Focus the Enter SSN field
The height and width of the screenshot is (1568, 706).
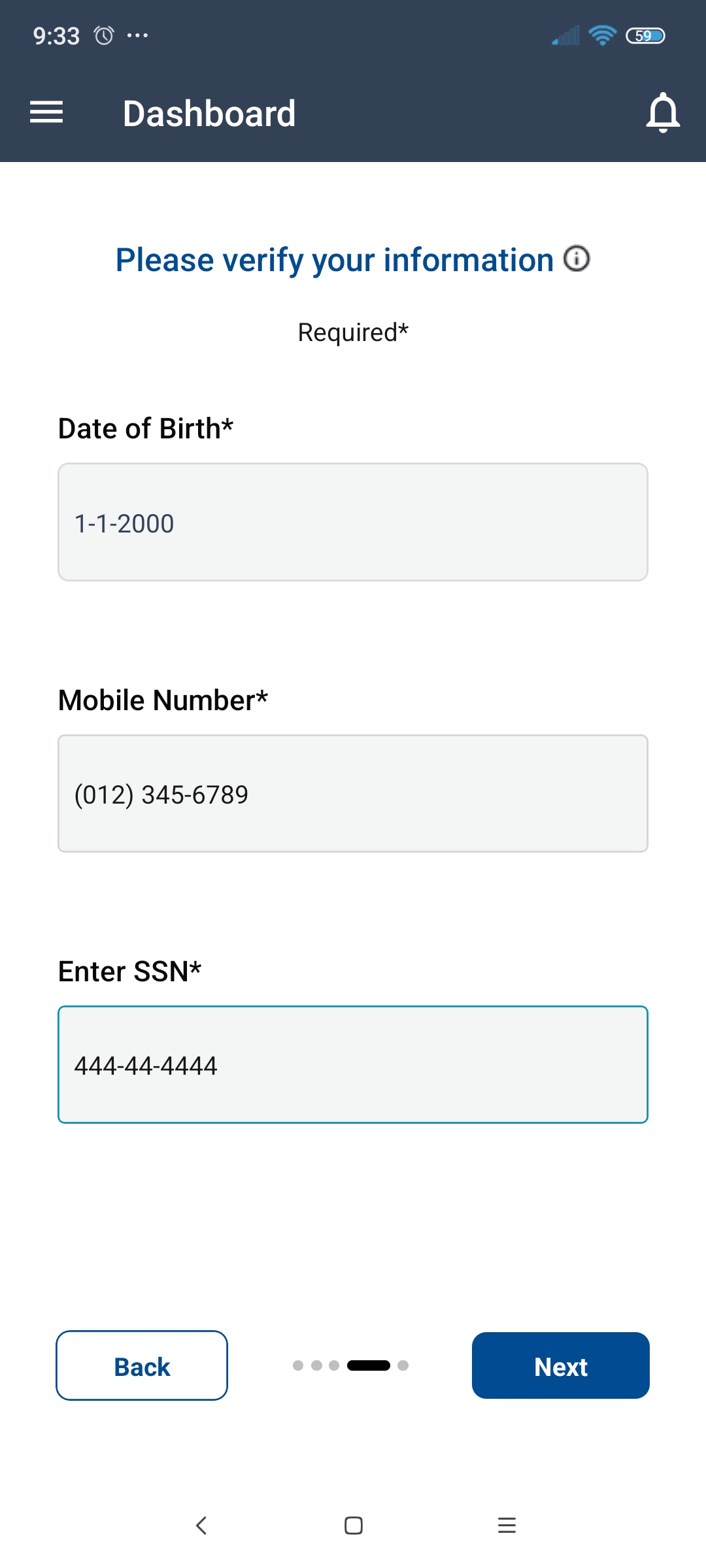[353, 1065]
